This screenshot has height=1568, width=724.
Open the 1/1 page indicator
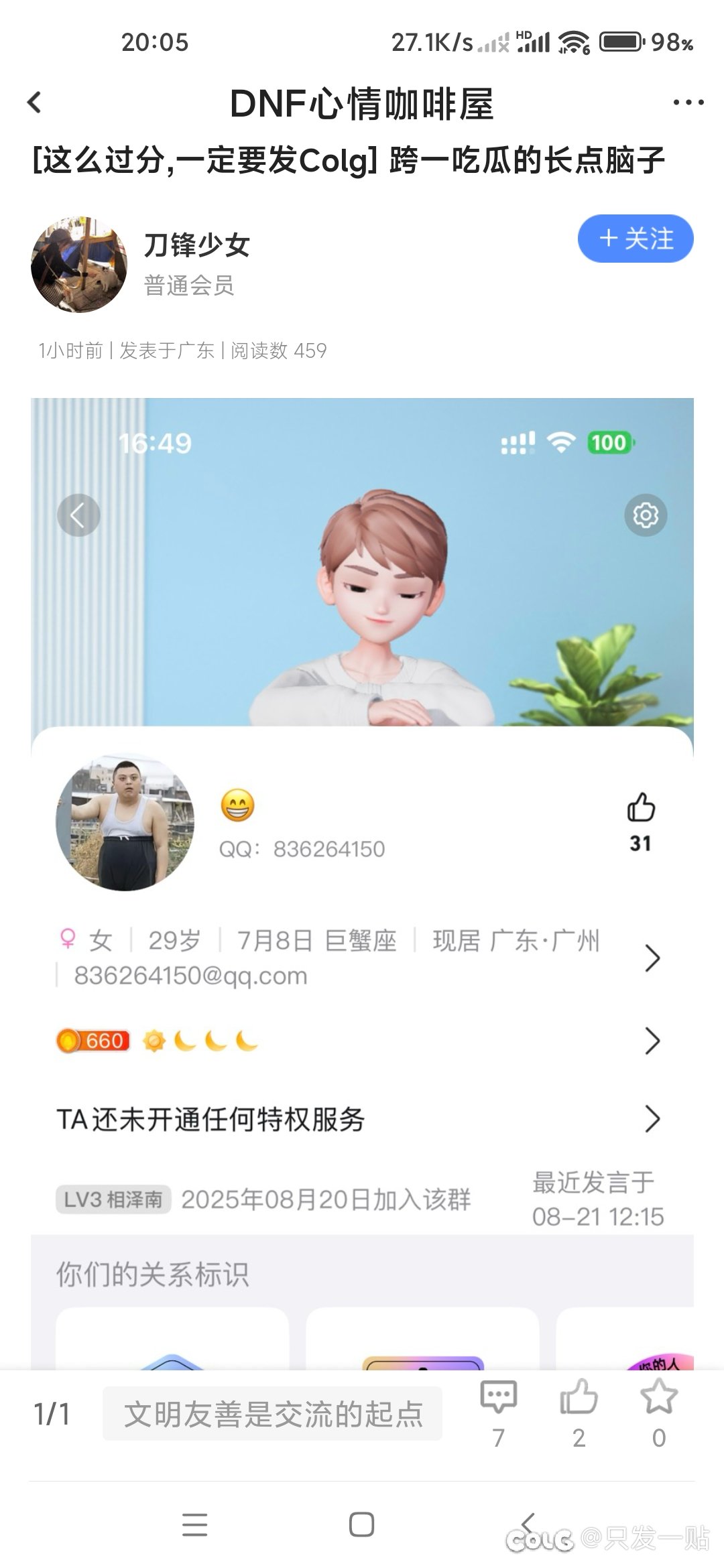tap(52, 1414)
